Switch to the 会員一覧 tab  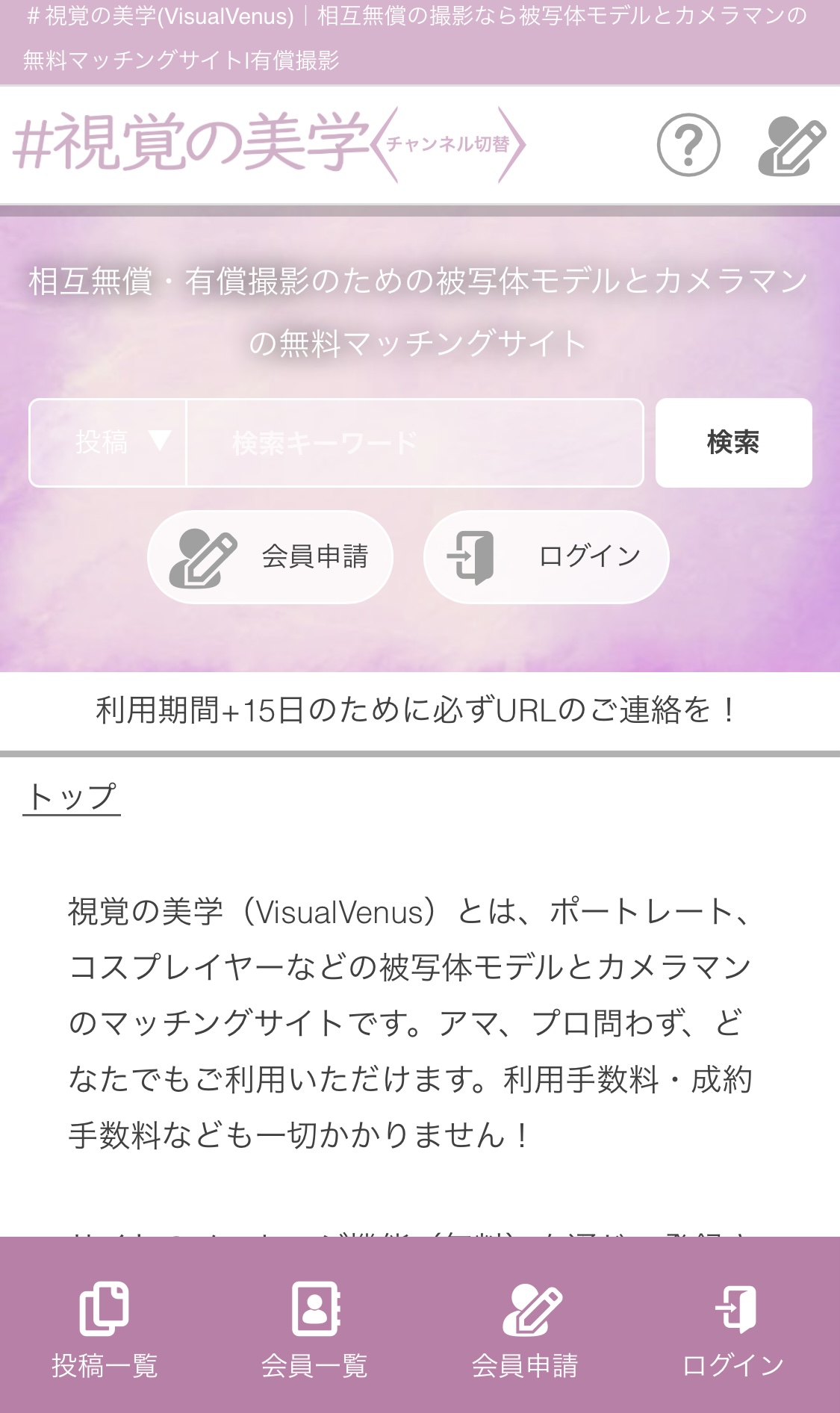[x=314, y=1337]
